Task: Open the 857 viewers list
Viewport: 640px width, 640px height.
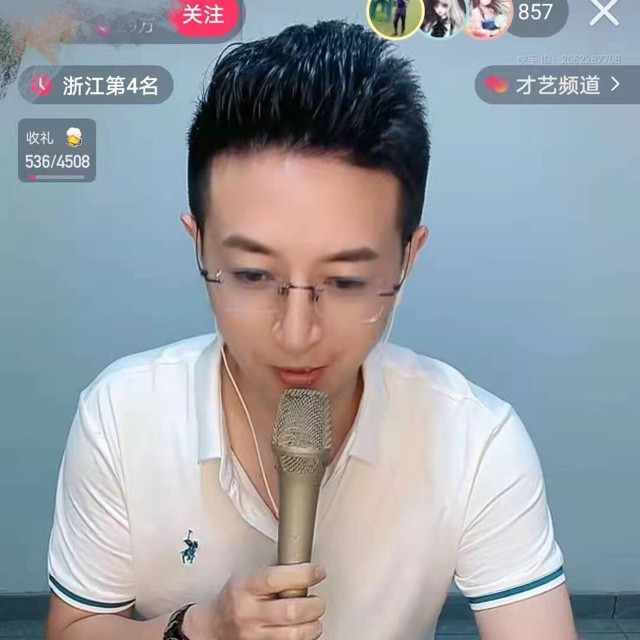Action: click(537, 13)
